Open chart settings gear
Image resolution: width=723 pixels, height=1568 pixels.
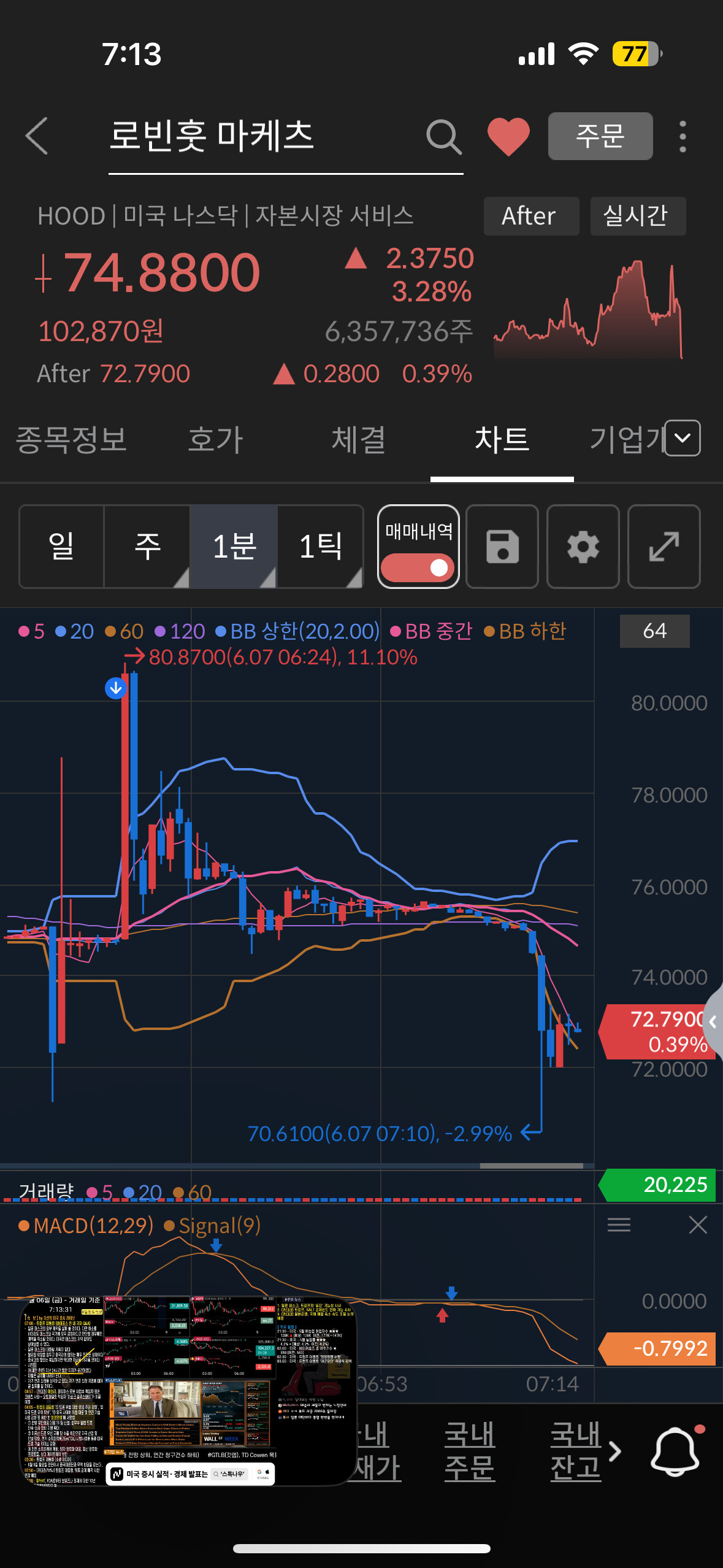[x=583, y=546]
